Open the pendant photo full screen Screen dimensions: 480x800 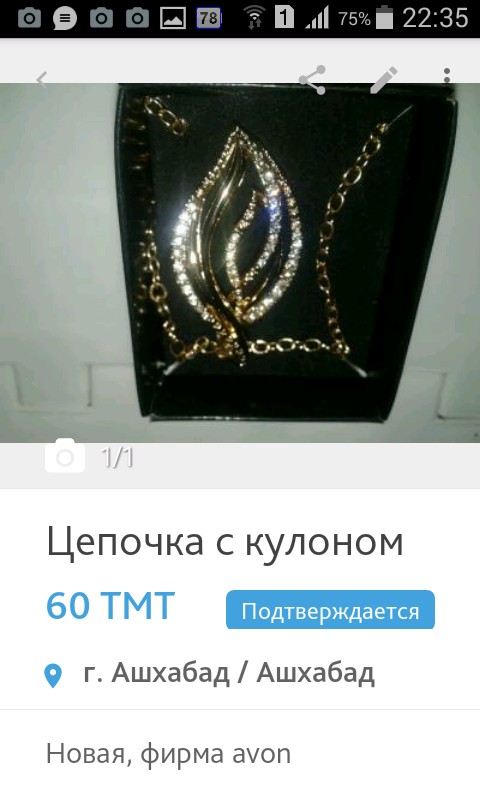point(240,262)
